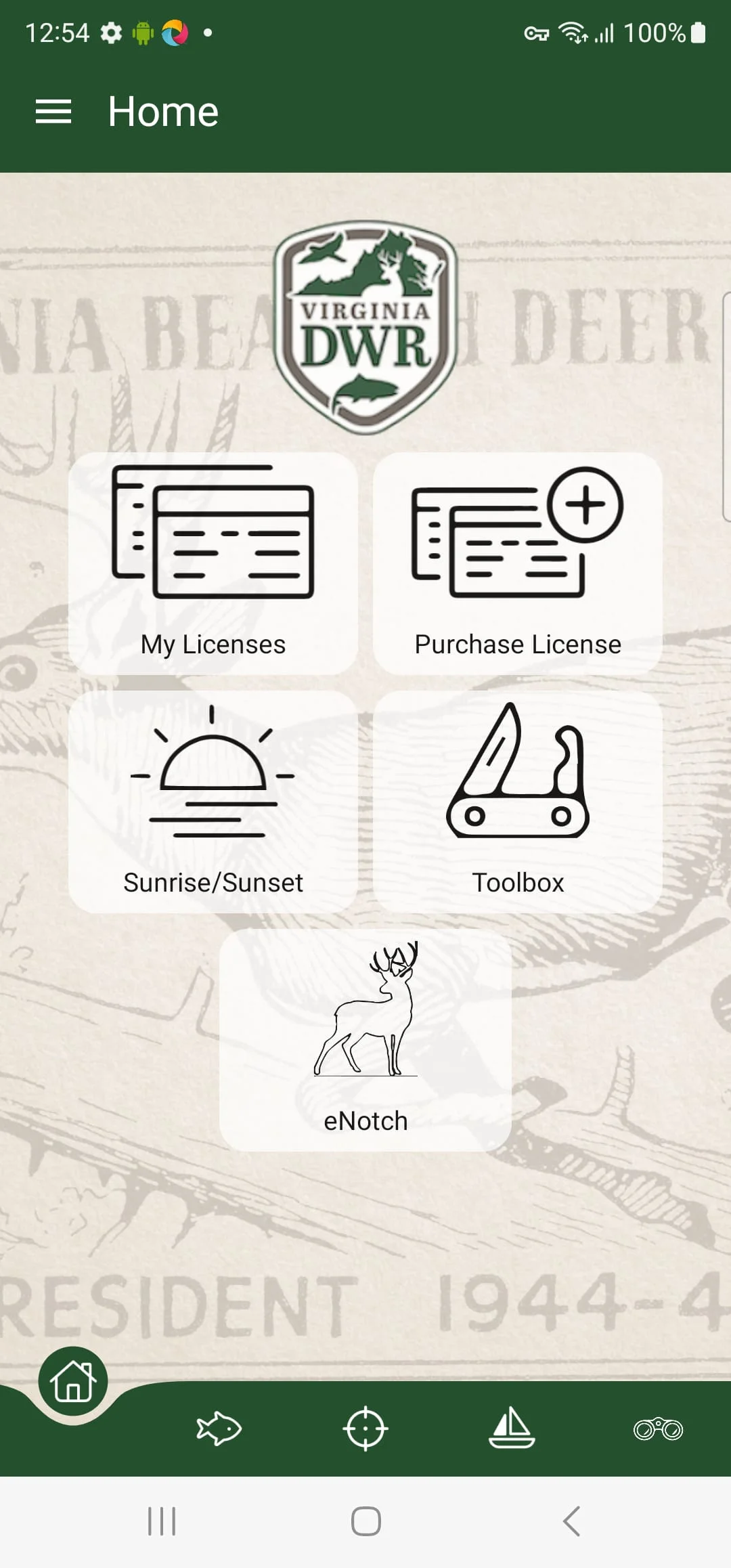Open eNotch using the deer icon

(x=365, y=1009)
